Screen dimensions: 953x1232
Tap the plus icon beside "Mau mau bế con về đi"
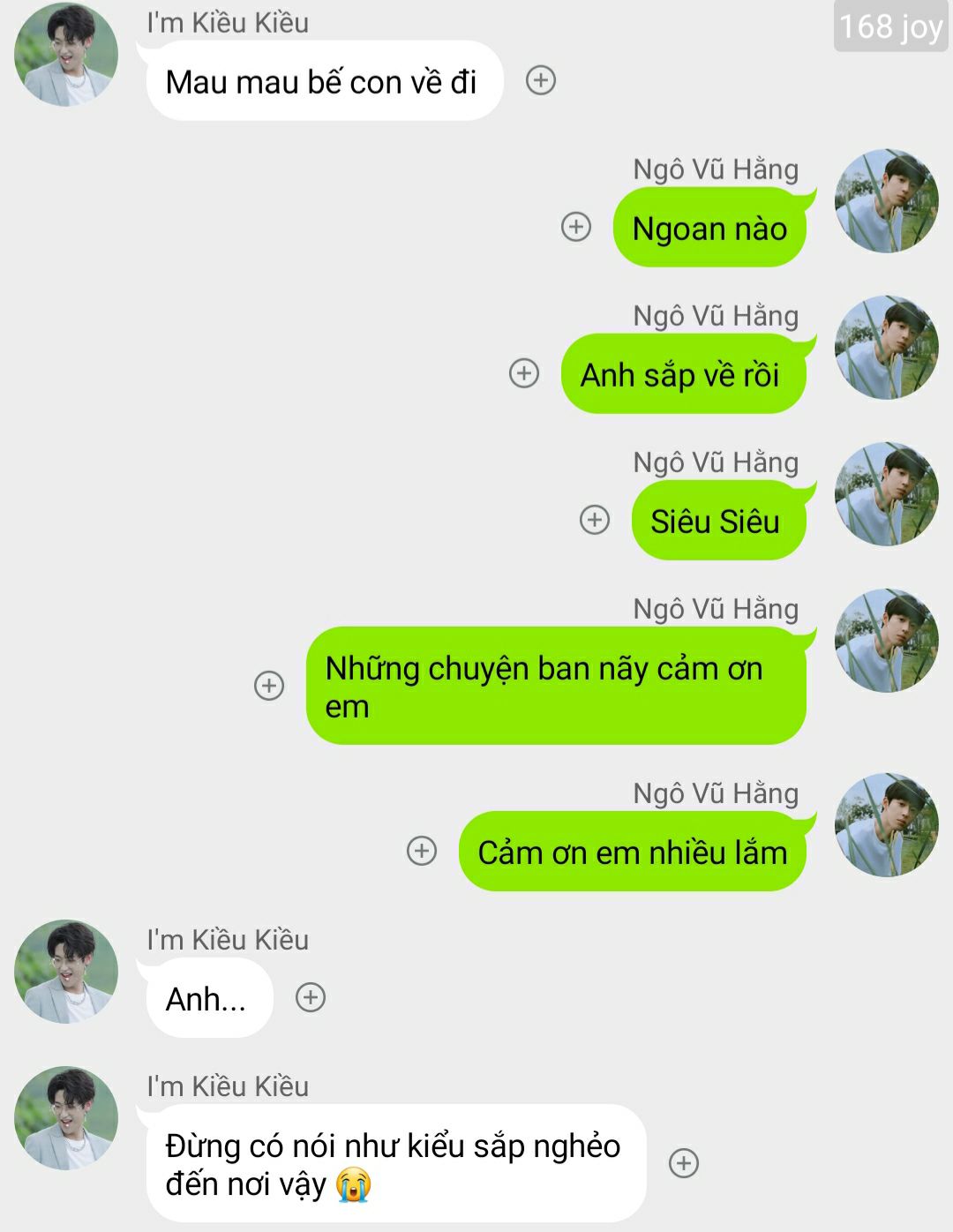coord(541,80)
